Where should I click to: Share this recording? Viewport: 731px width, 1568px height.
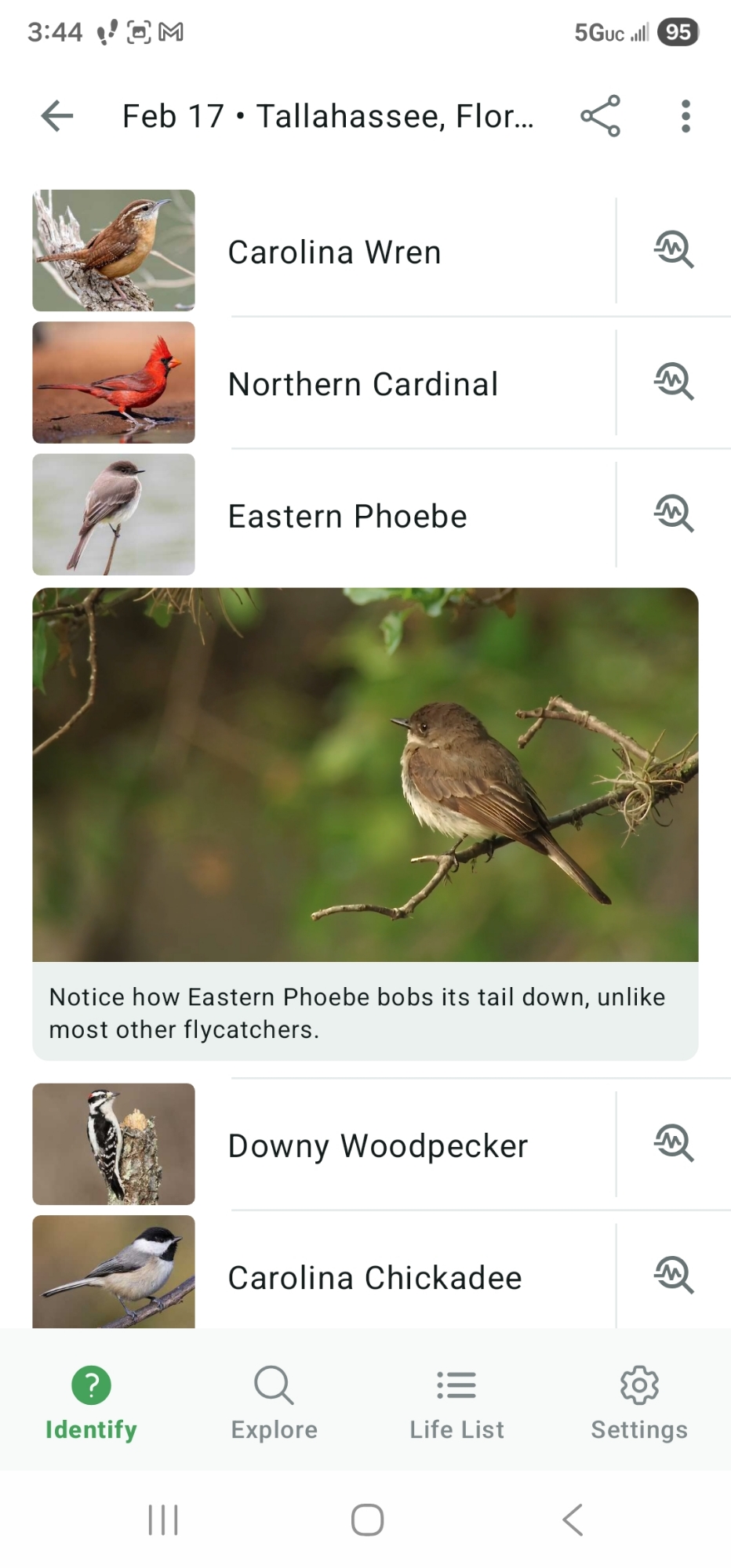[601, 117]
